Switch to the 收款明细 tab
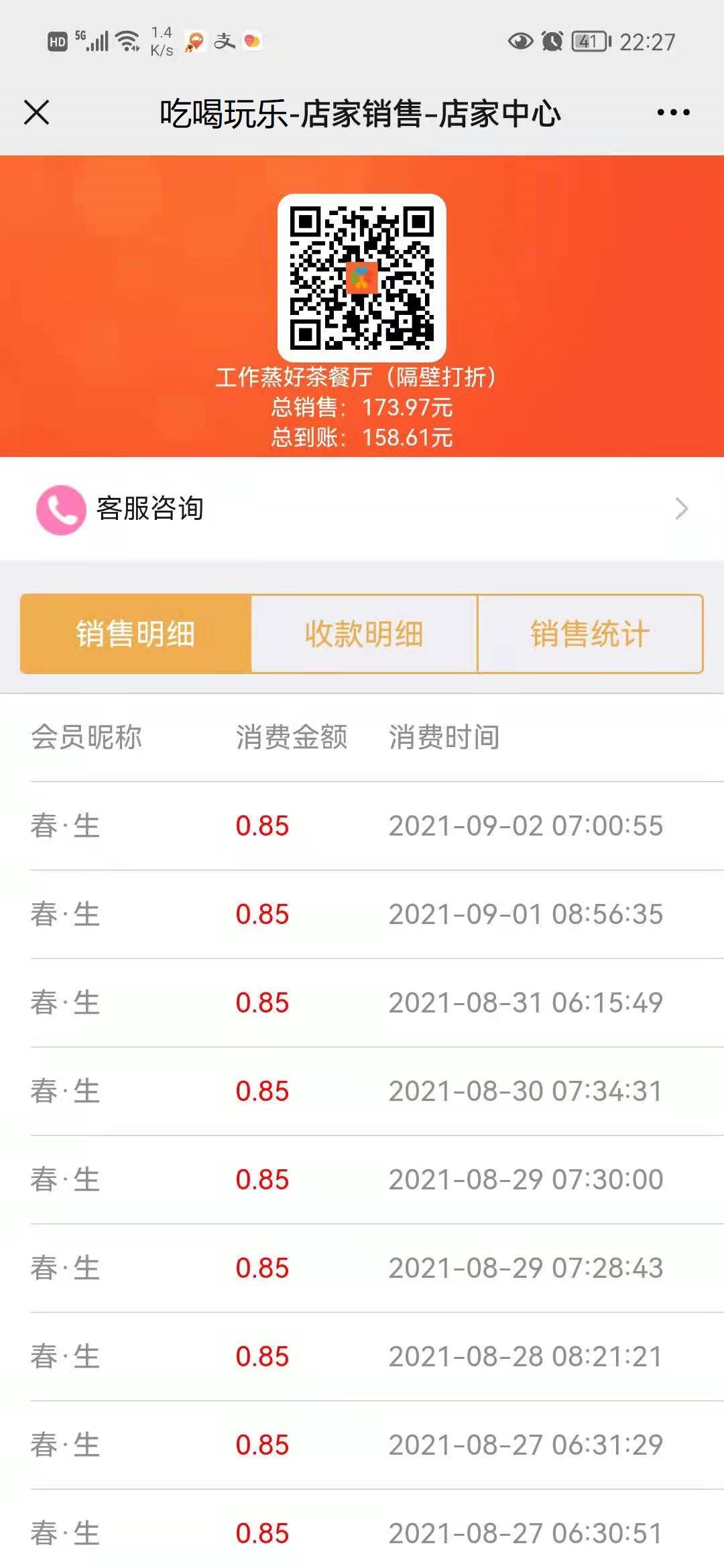This screenshot has width=724, height=1568. [x=364, y=634]
